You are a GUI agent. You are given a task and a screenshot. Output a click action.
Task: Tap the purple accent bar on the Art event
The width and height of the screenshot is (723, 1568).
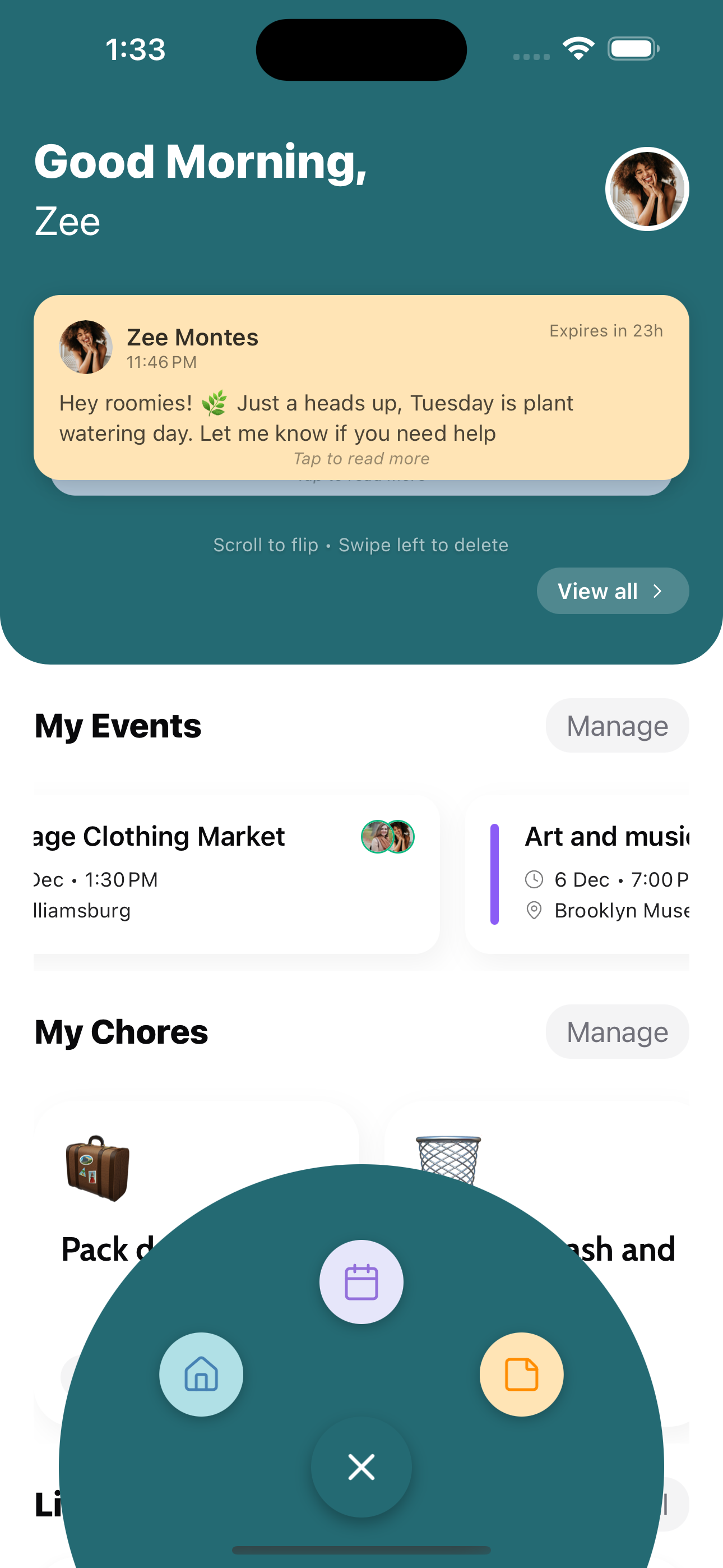pos(495,874)
